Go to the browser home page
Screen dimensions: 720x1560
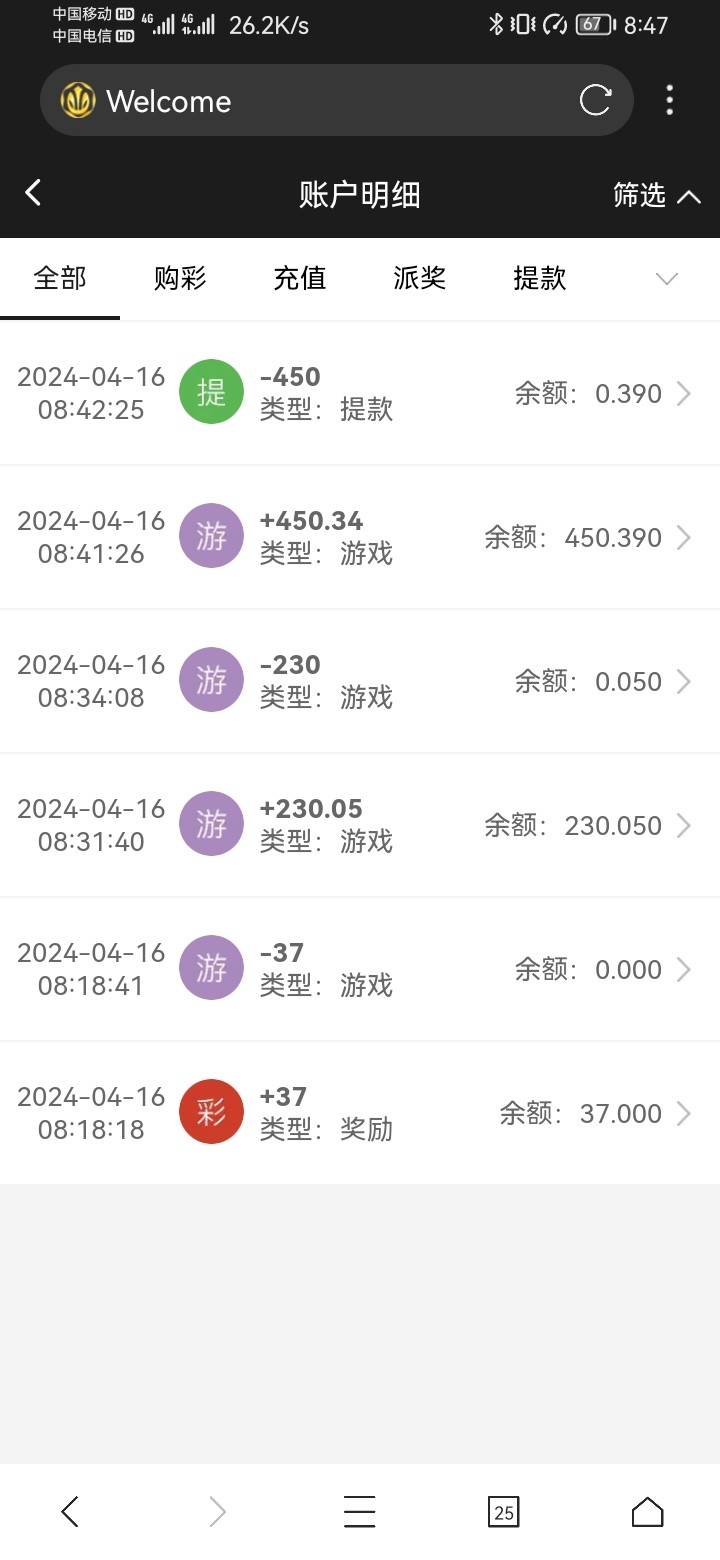pos(647,1511)
